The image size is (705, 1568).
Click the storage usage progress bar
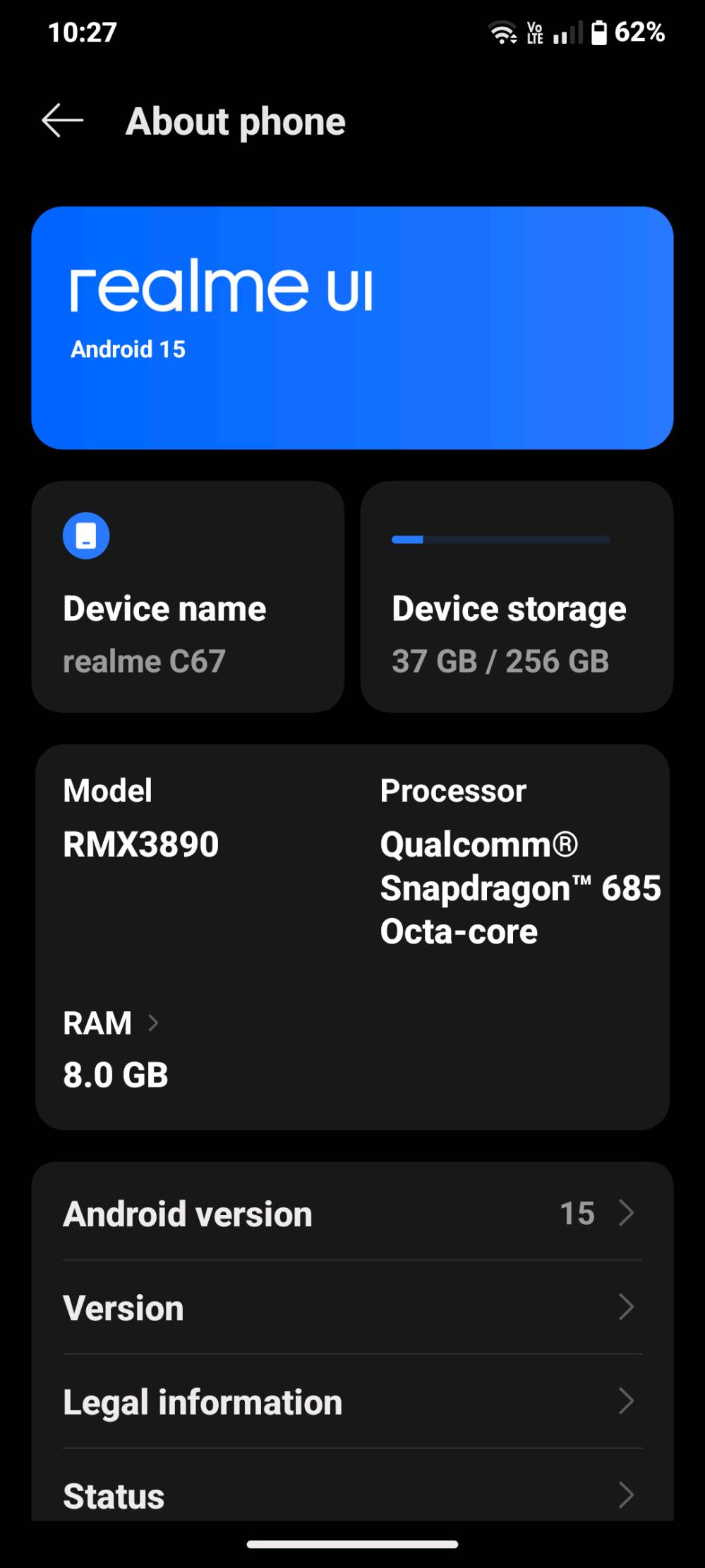500,540
